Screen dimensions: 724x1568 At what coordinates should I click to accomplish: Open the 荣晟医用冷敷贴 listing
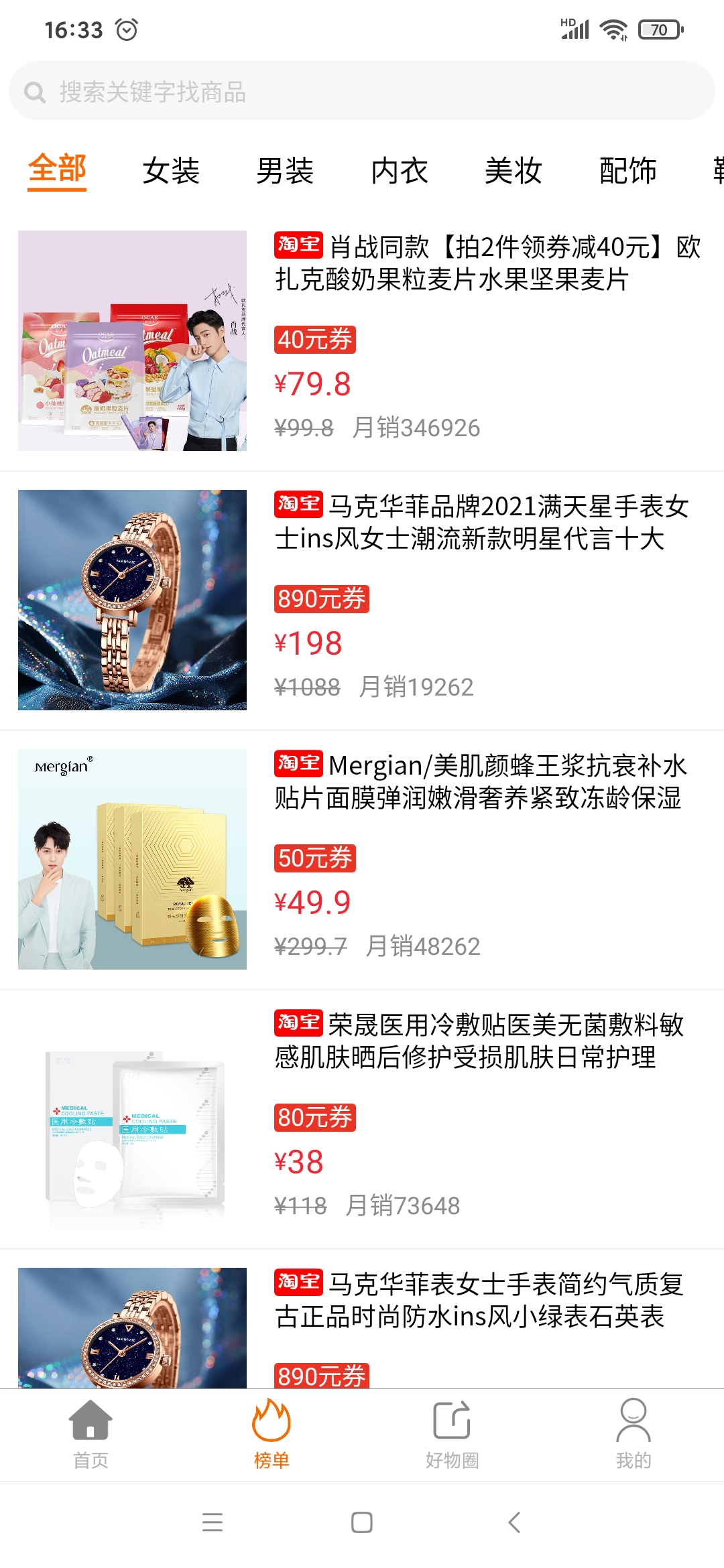click(362, 1118)
